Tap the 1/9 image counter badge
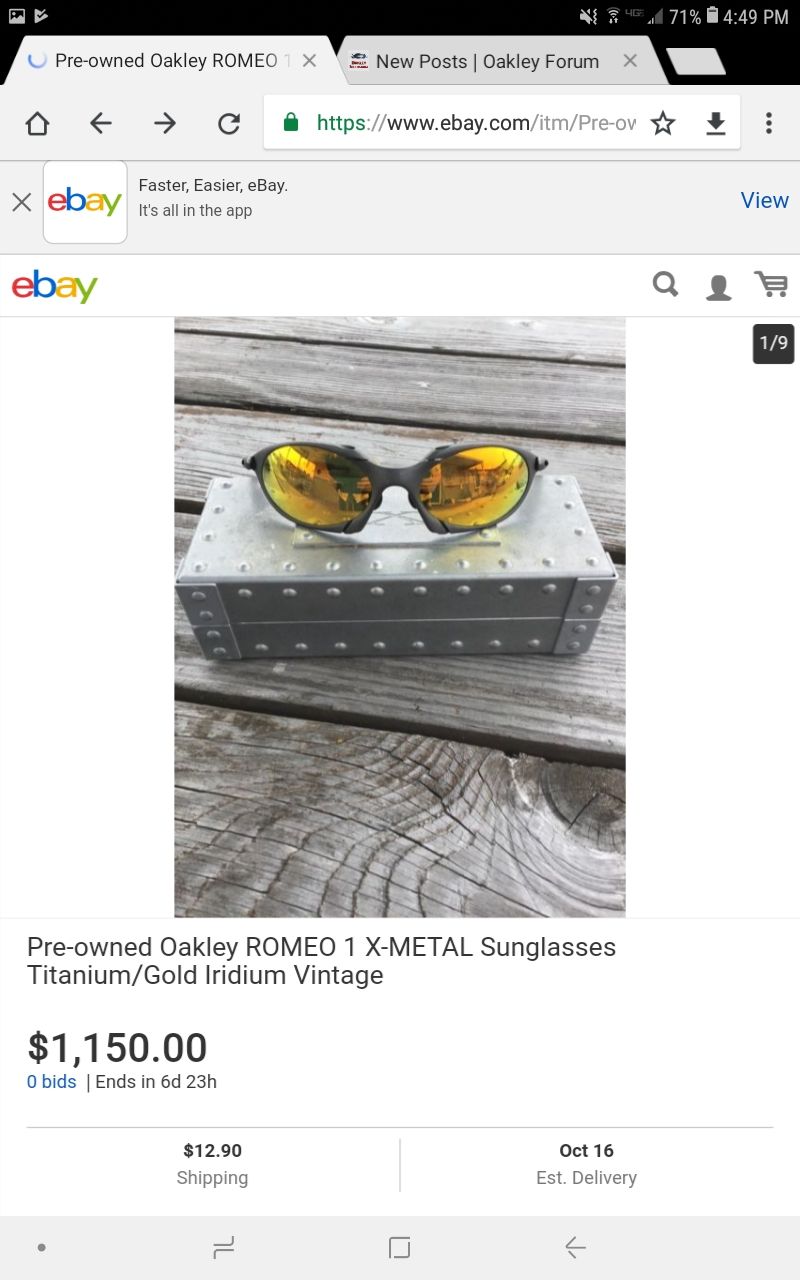Image resolution: width=800 pixels, height=1280 pixels. (772, 343)
